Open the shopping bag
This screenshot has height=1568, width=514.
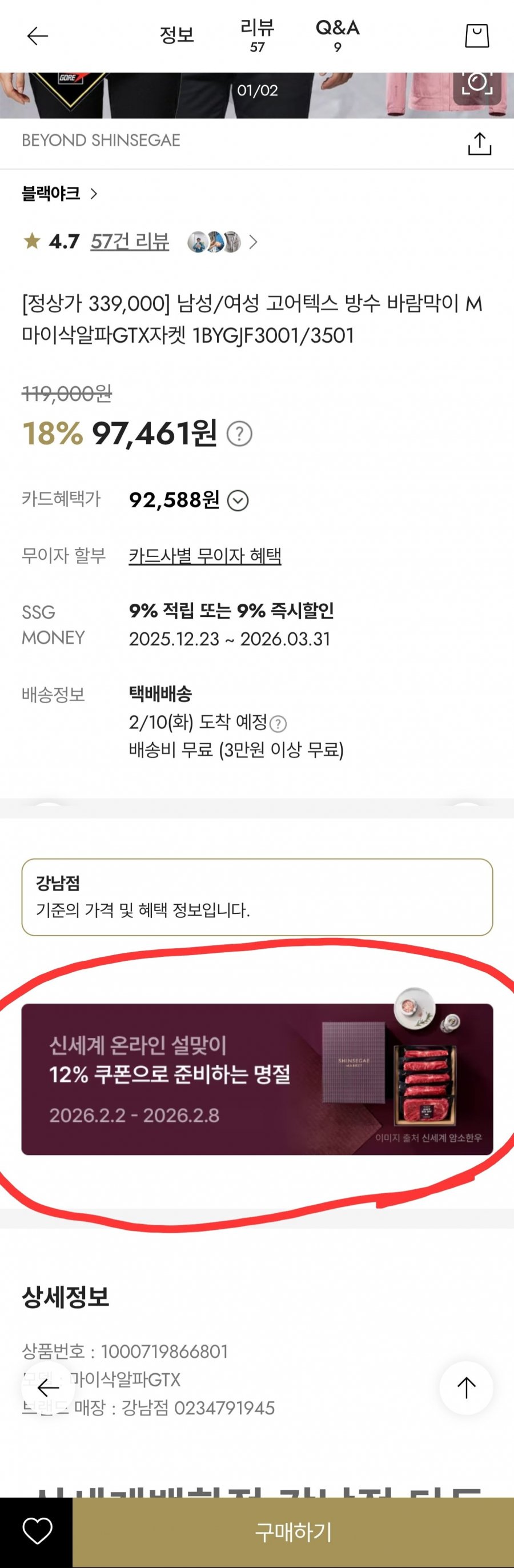coord(476,36)
